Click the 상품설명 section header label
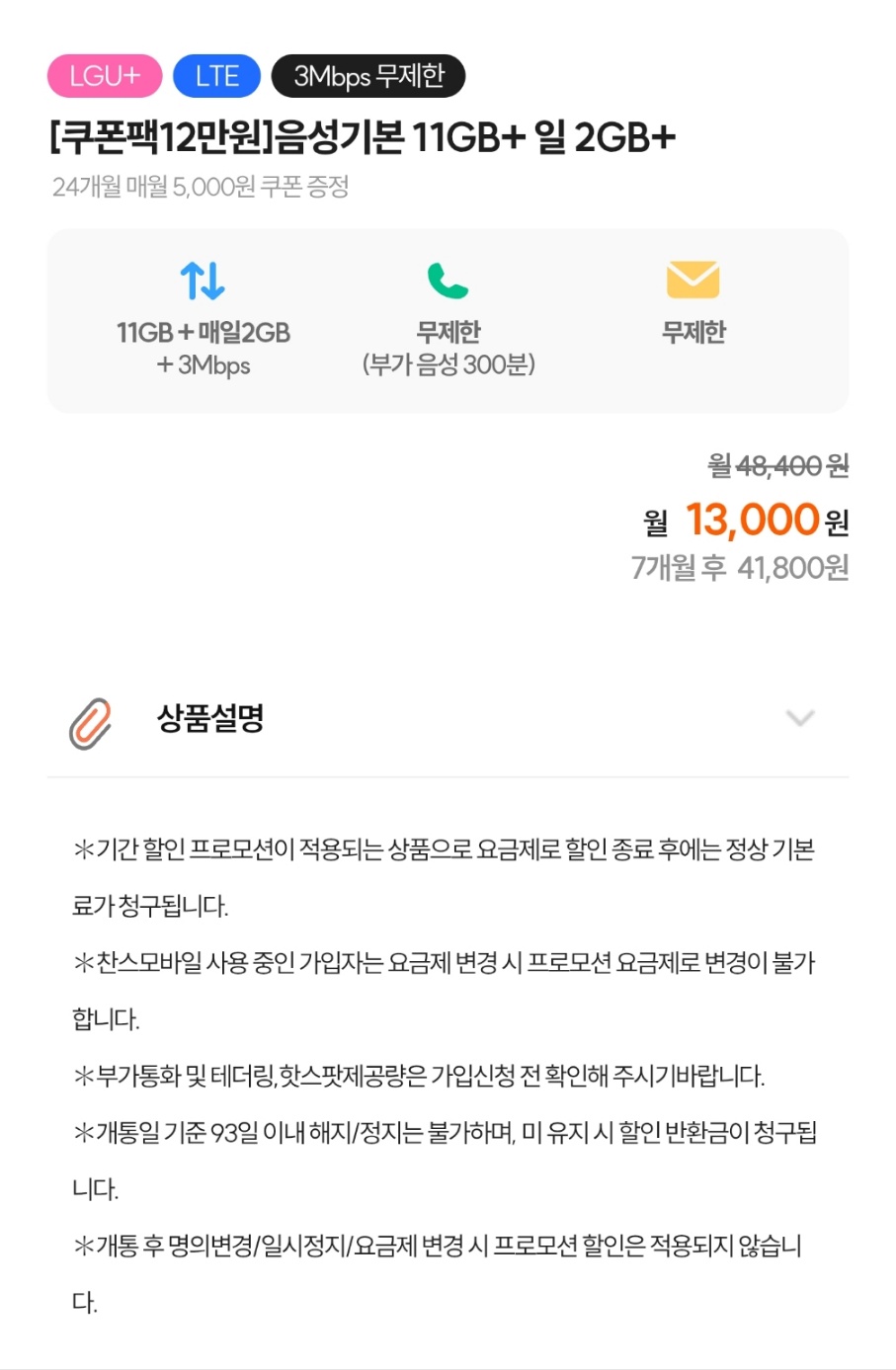896x1370 pixels. point(209,719)
